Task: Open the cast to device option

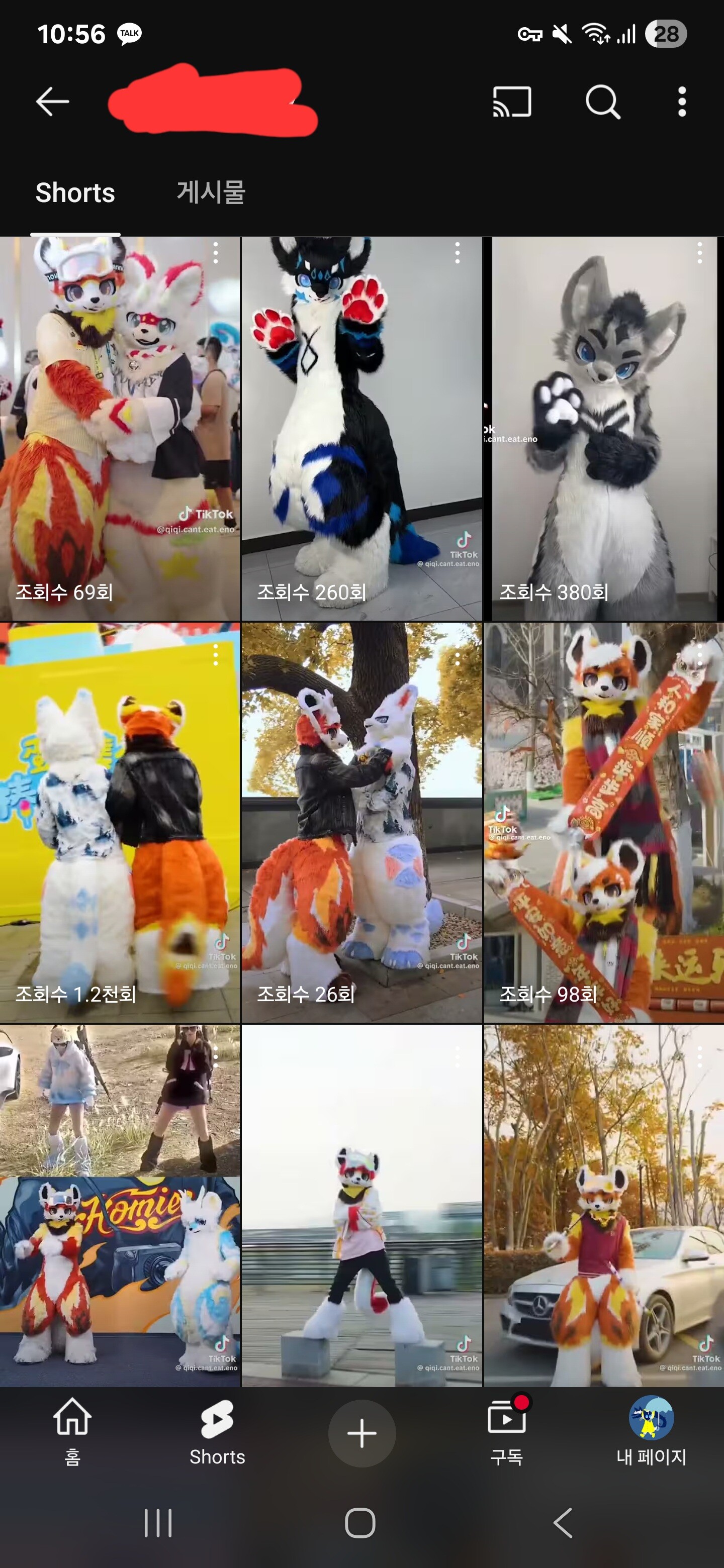Action: [511, 101]
